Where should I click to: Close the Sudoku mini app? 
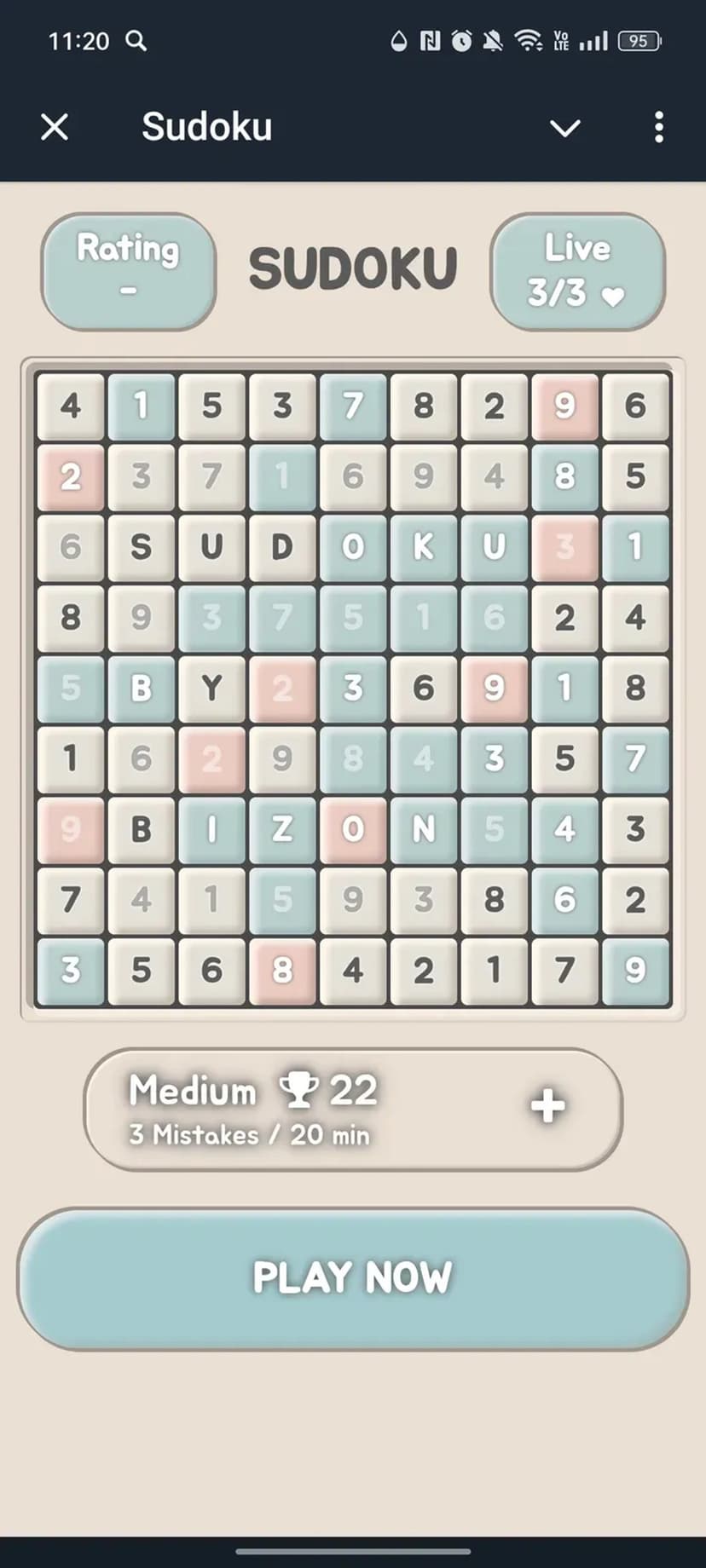coord(55,128)
